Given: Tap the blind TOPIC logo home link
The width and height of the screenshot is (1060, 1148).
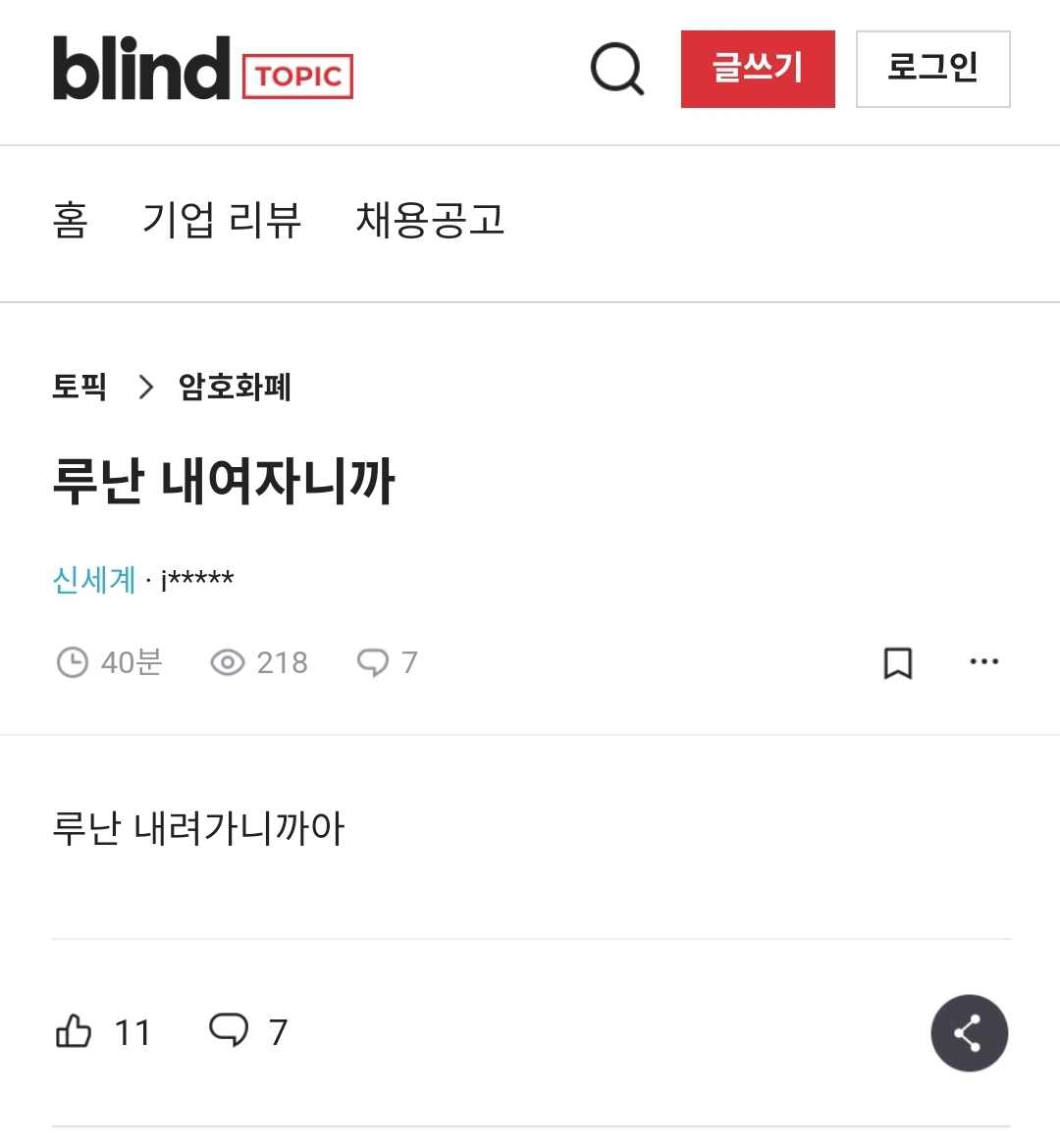Looking at the screenshot, I should pos(202,69).
